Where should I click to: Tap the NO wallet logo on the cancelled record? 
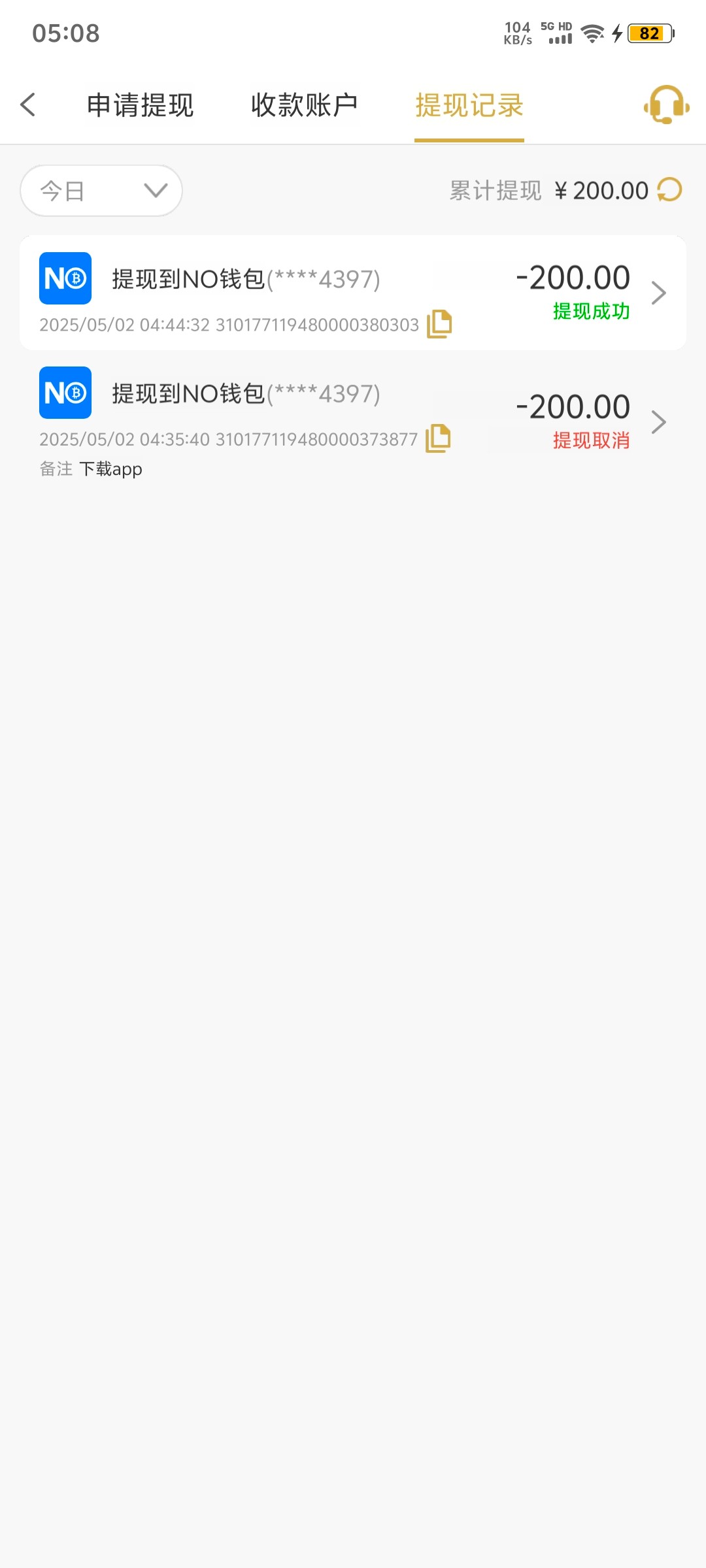tap(65, 393)
